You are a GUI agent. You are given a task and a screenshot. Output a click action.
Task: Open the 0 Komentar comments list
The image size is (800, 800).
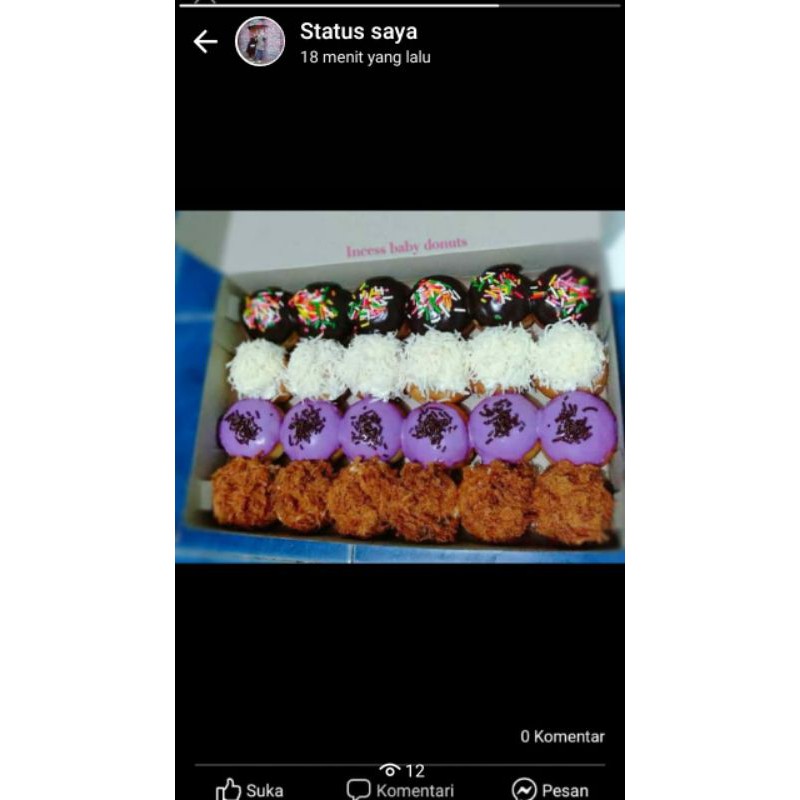click(562, 736)
